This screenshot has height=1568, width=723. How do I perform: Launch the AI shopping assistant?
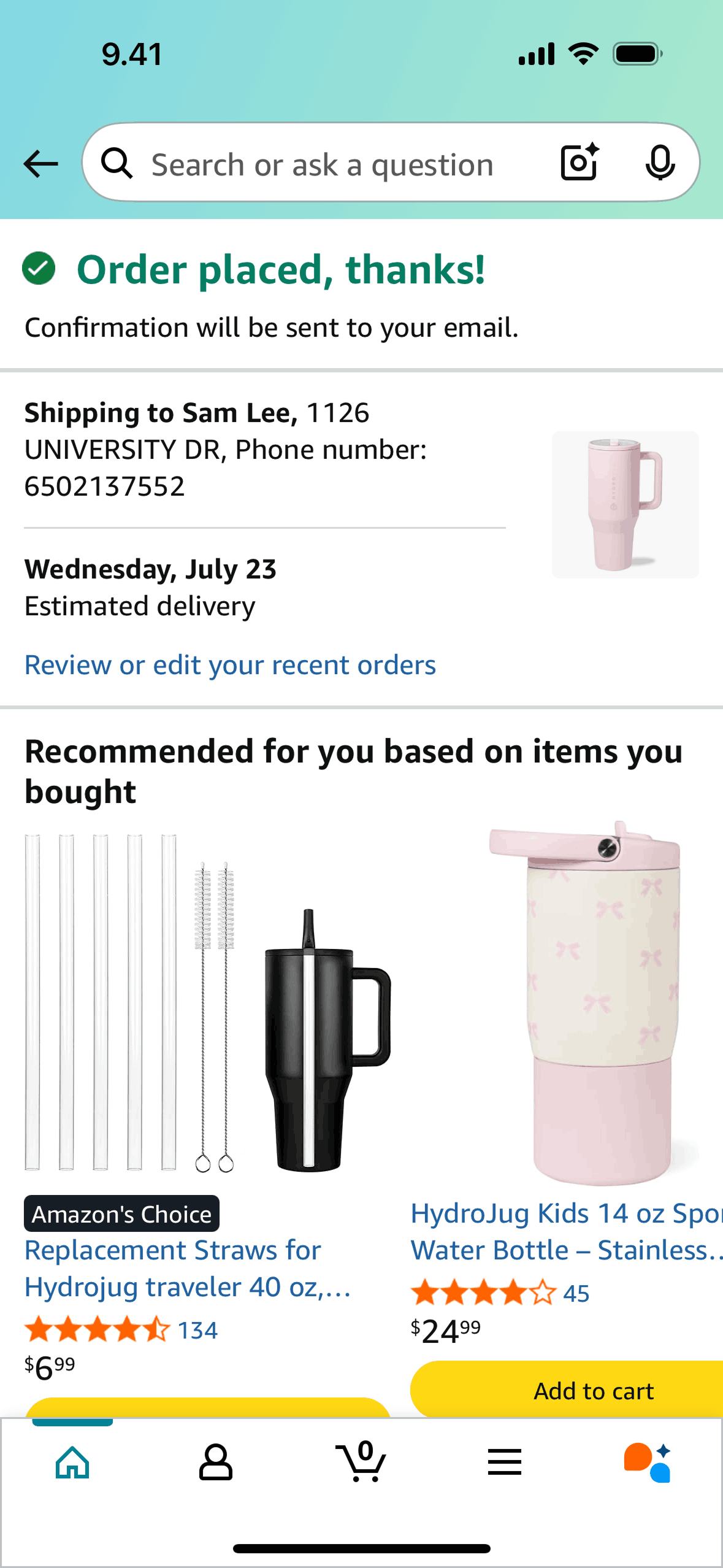[647, 1462]
